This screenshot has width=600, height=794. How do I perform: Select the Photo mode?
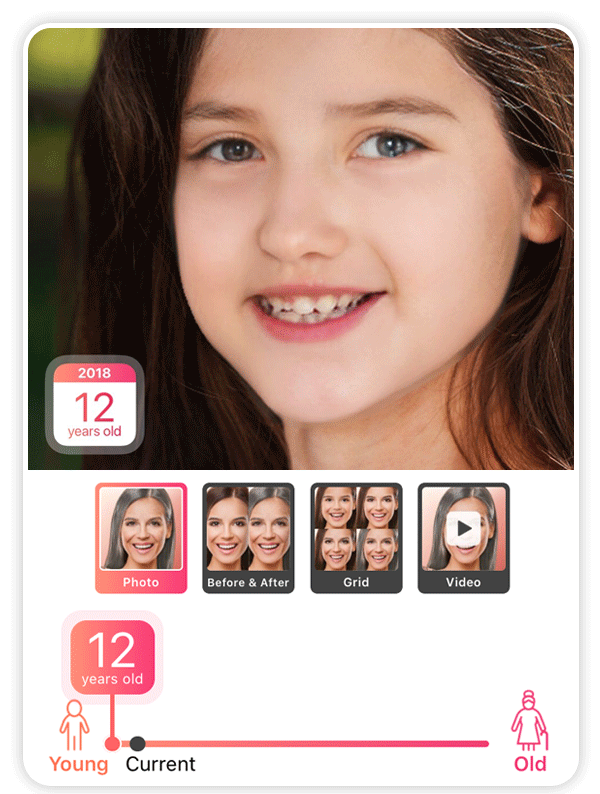click(x=141, y=538)
